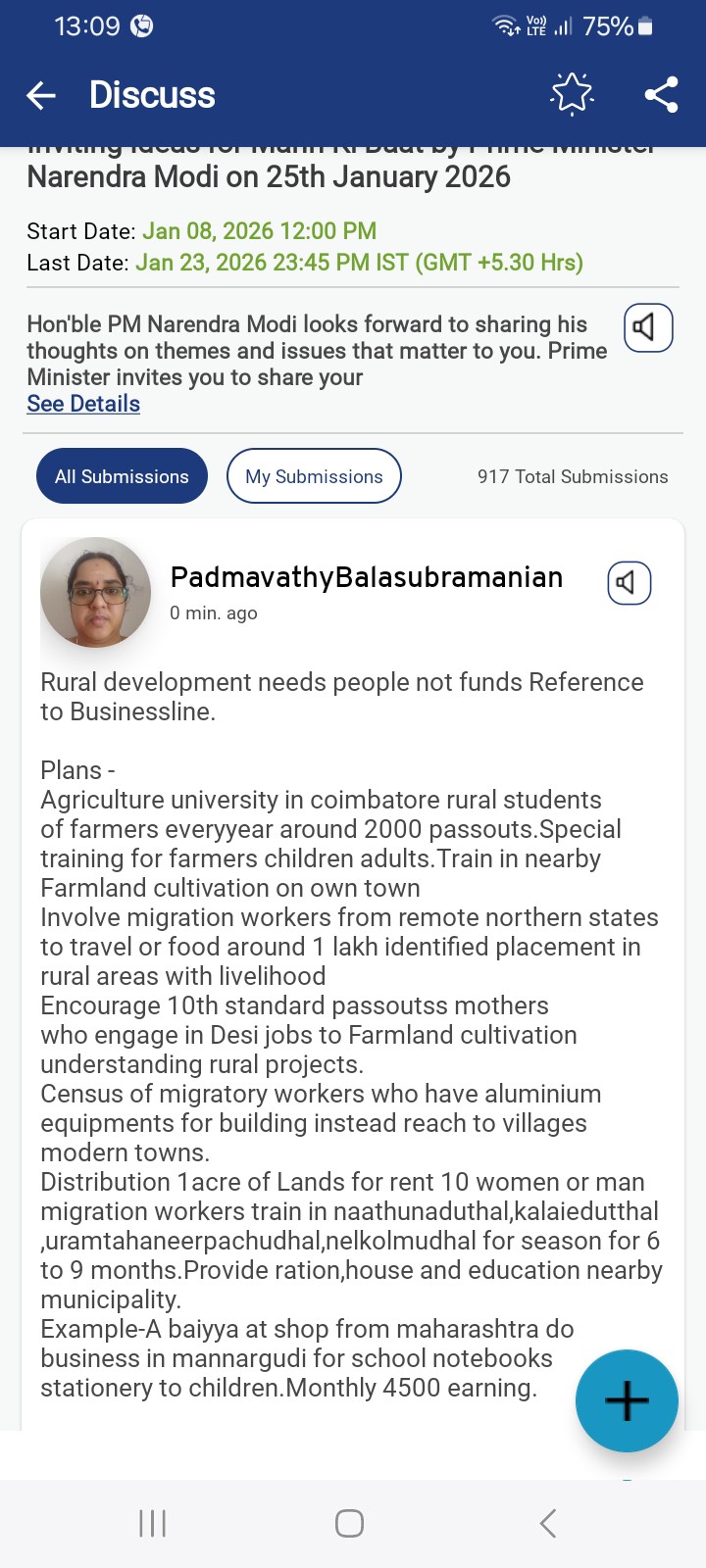Open recent apps from the navigation bar
The width and height of the screenshot is (706, 1568).
[152, 1523]
